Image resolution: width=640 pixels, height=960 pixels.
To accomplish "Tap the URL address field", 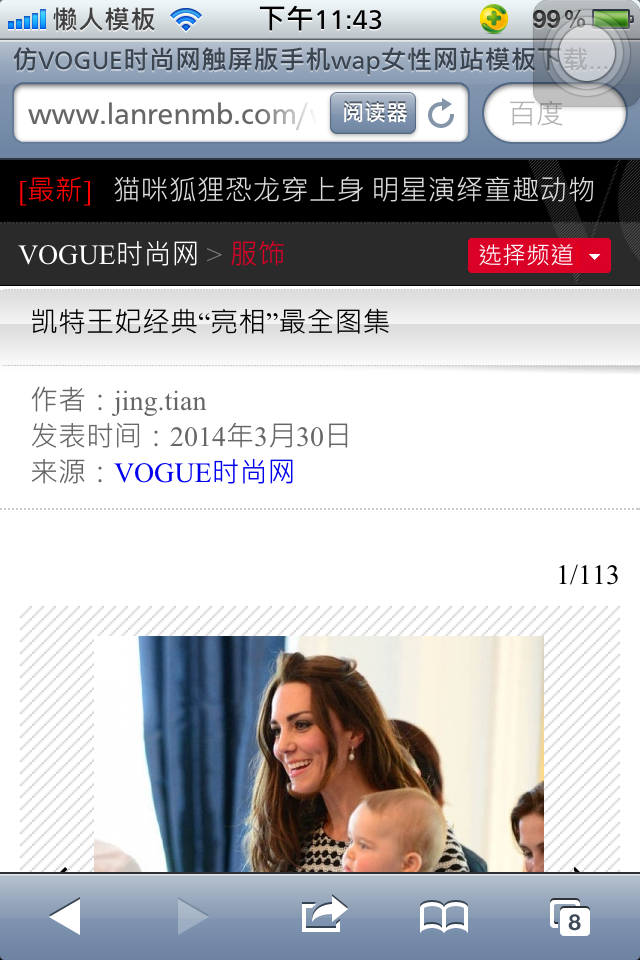I will click(170, 114).
